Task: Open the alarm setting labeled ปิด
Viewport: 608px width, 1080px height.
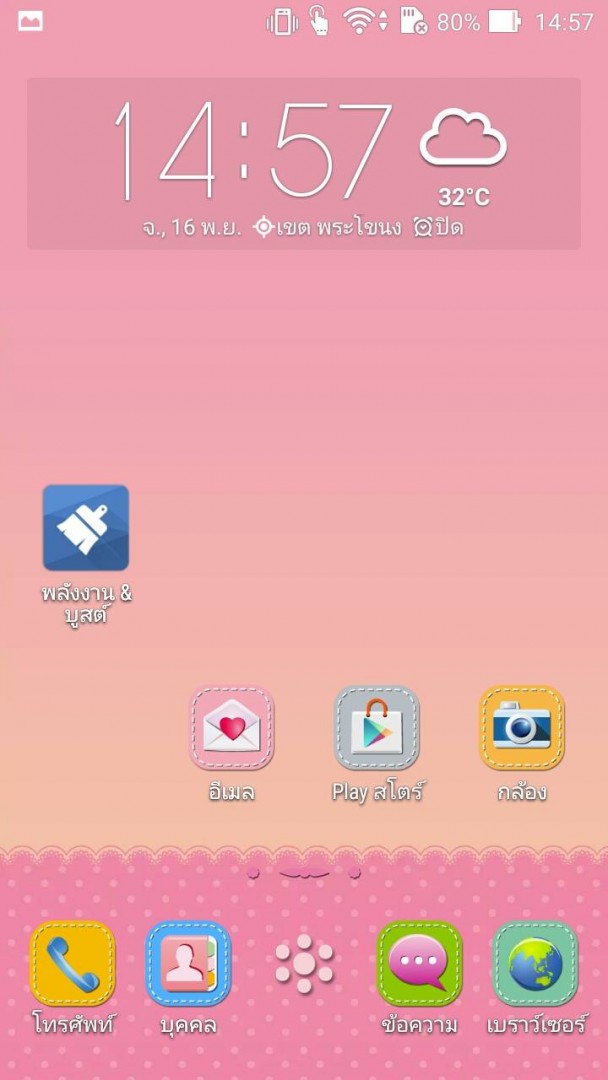Action: tap(440, 227)
